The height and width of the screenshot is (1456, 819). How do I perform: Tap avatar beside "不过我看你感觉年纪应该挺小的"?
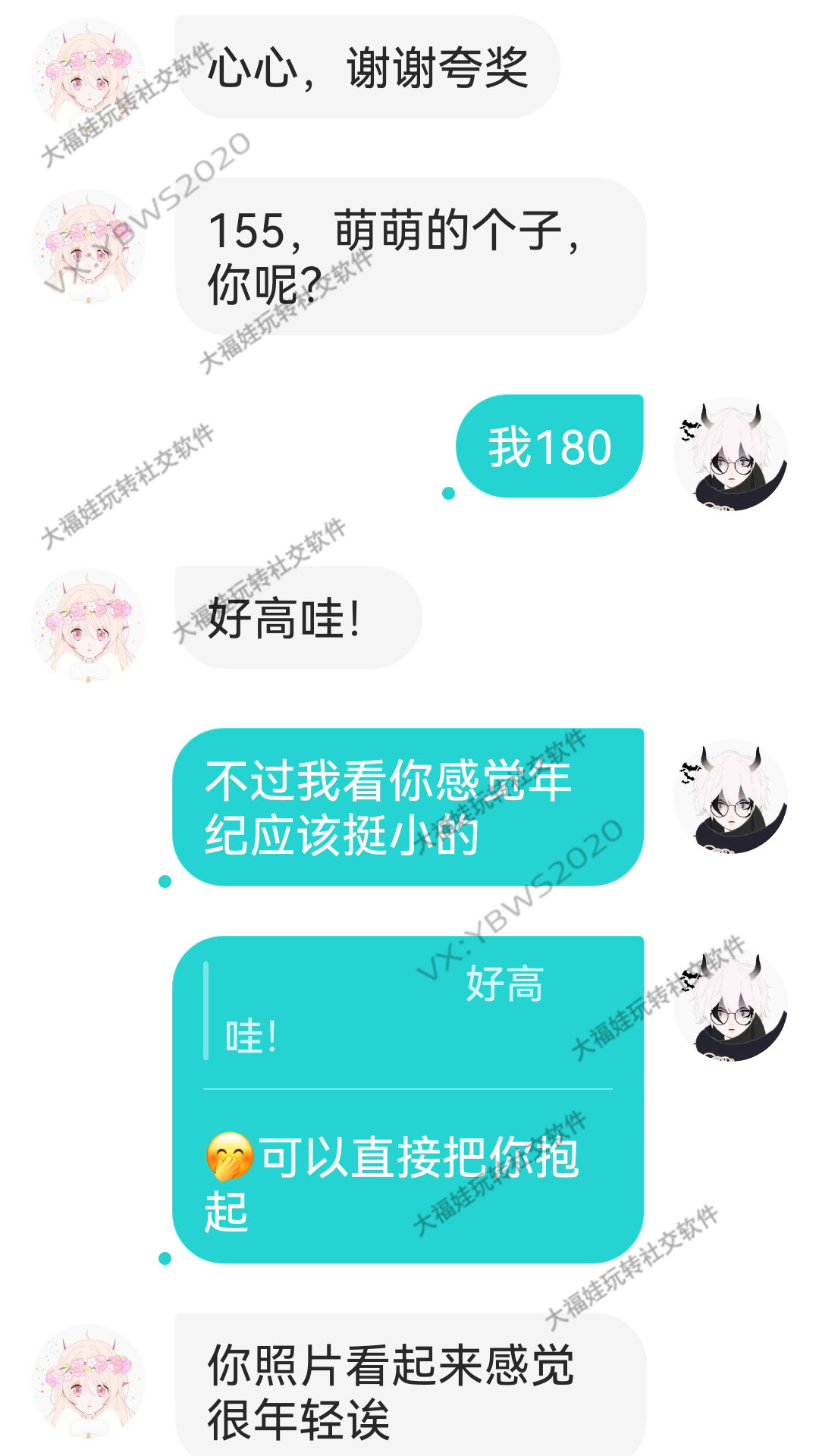click(730, 796)
